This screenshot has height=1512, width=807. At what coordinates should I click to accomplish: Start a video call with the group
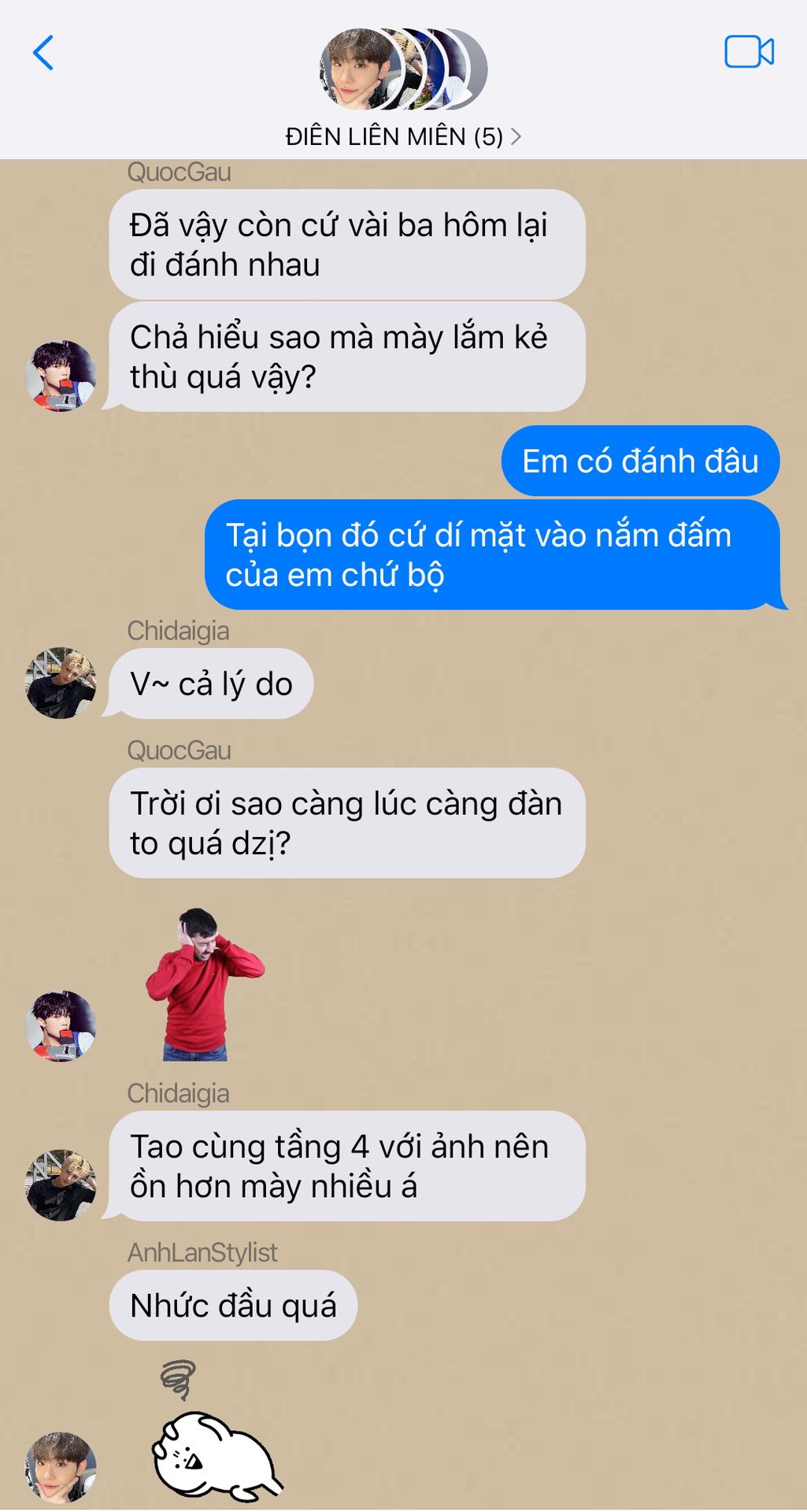[x=748, y=53]
